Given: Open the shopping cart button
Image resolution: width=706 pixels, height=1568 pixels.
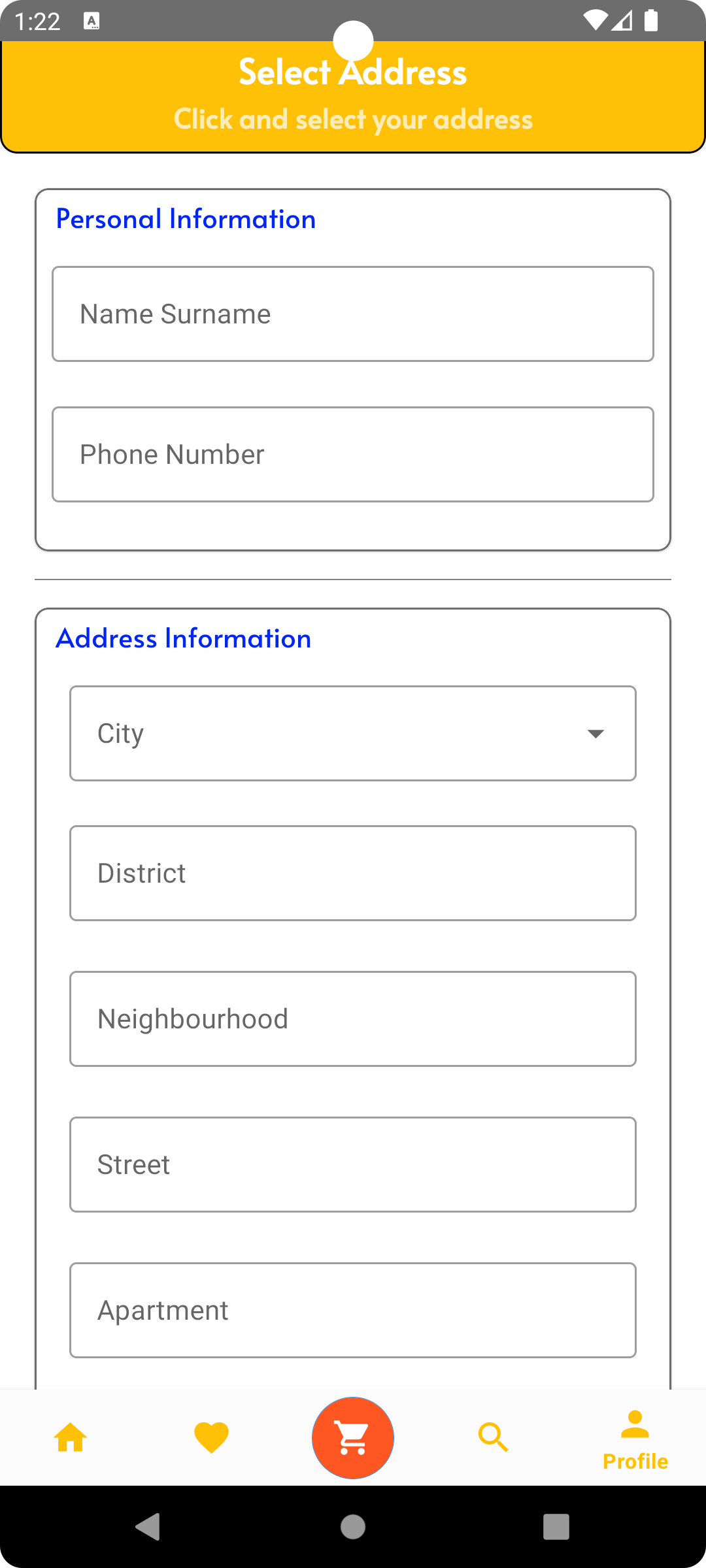Looking at the screenshot, I should 353,1437.
